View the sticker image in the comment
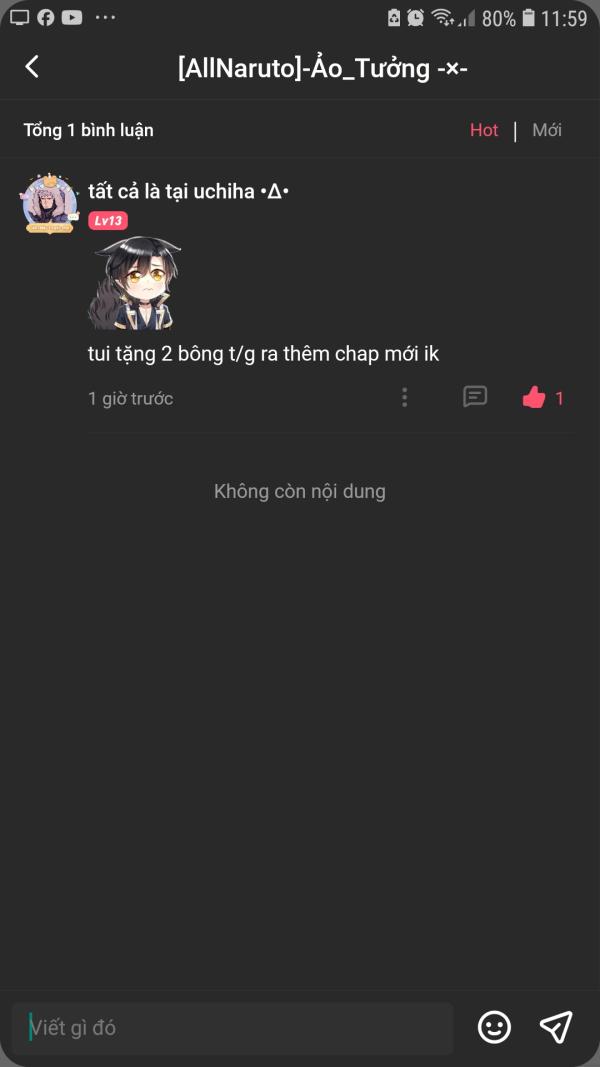 click(x=134, y=283)
